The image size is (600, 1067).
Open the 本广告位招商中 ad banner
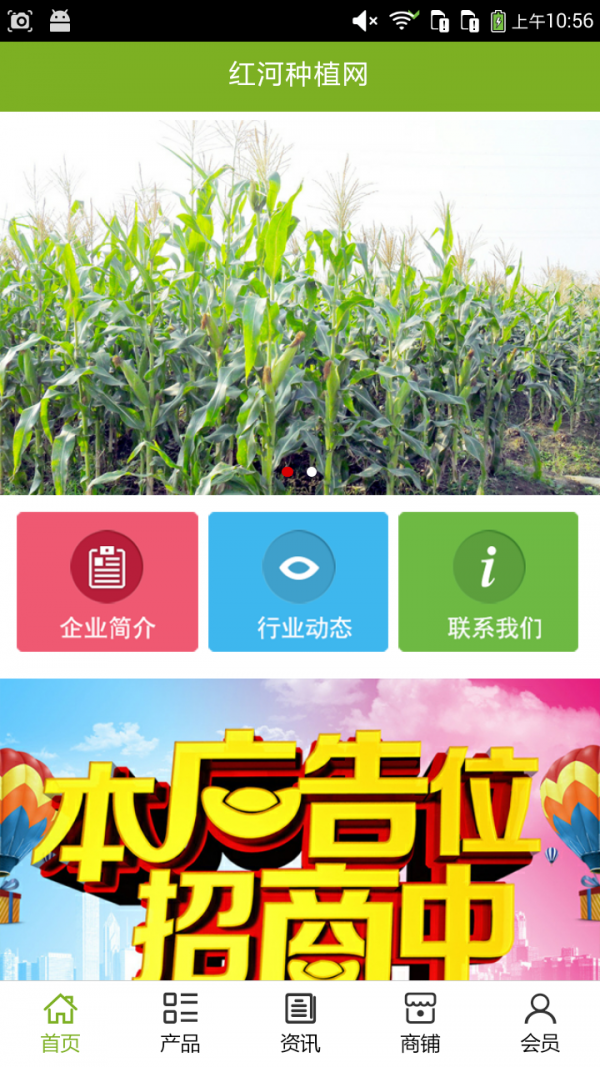point(300,830)
